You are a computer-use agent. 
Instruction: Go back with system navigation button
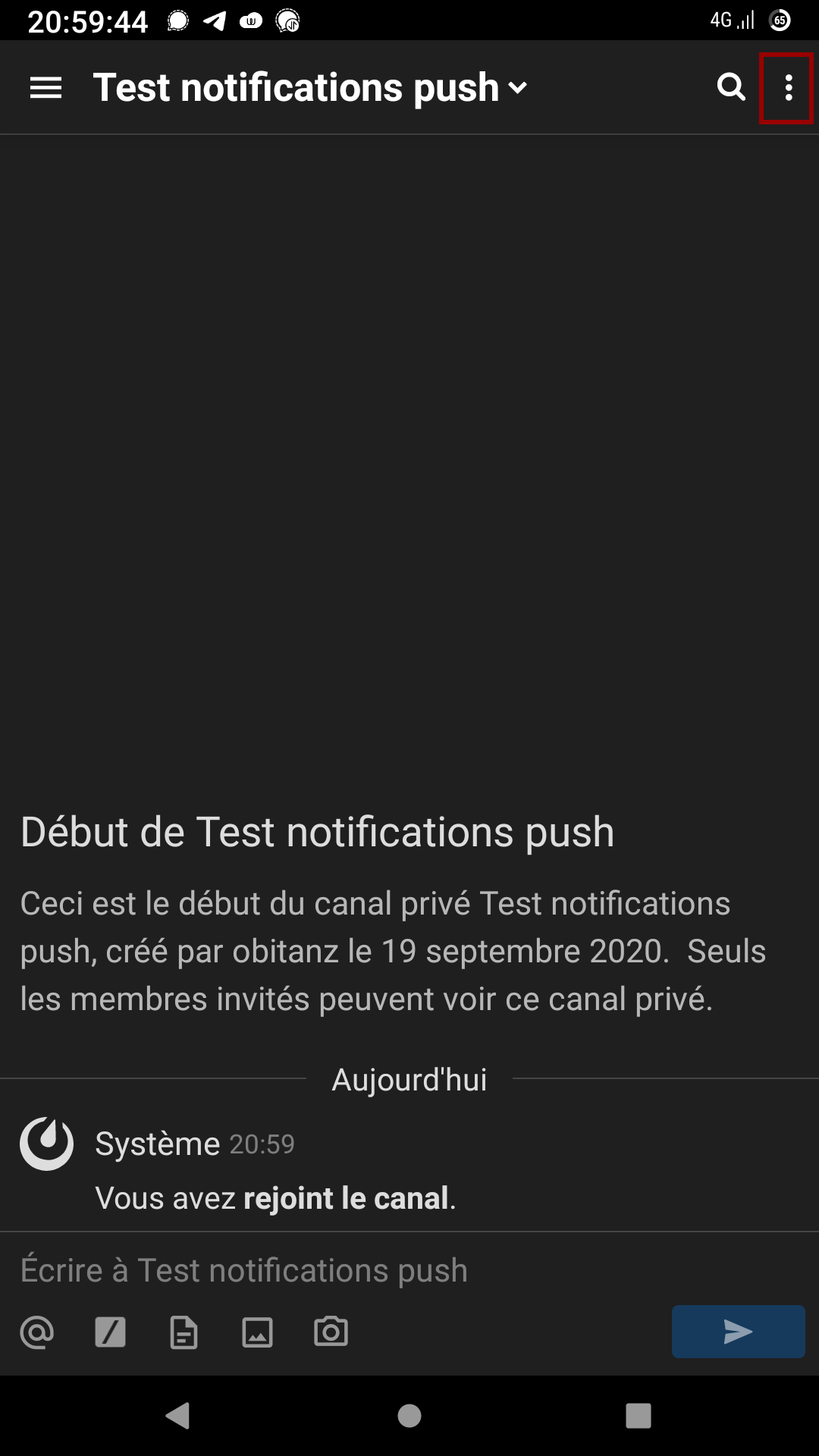coord(178,1415)
